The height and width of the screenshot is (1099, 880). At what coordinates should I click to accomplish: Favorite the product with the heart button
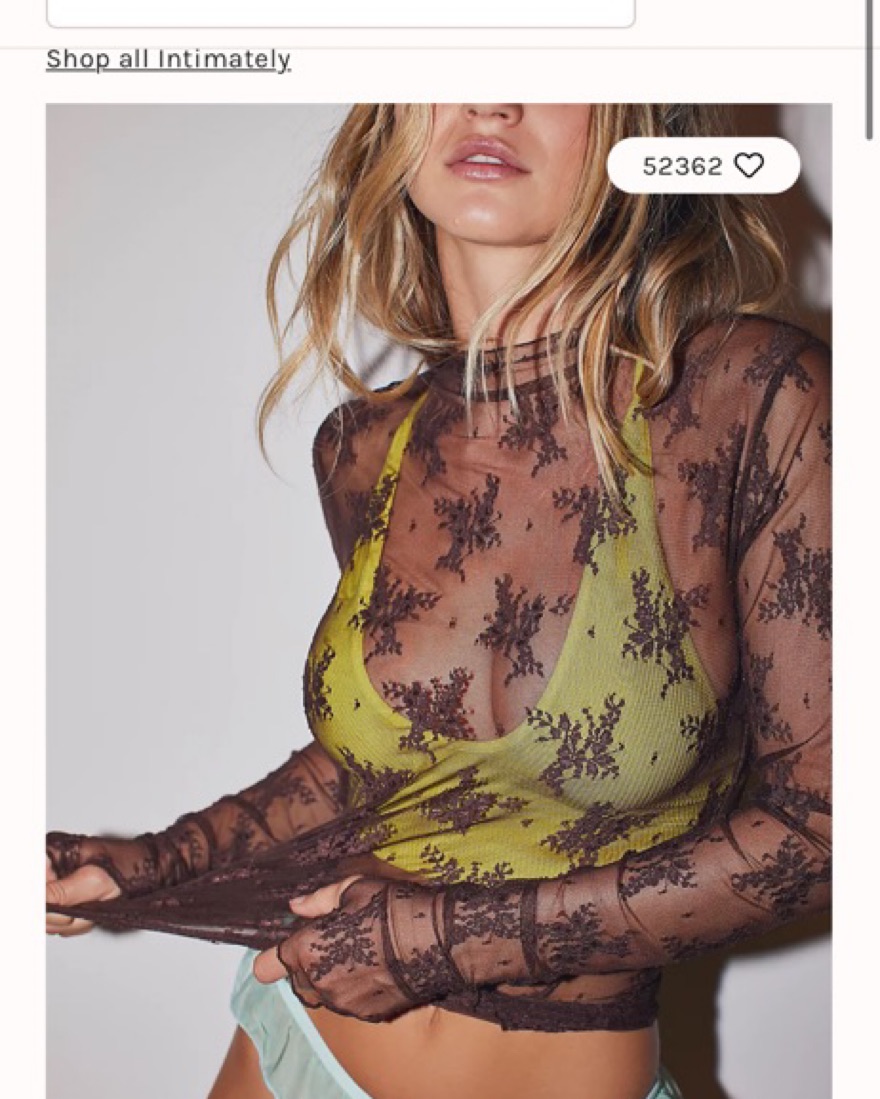[749, 166]
